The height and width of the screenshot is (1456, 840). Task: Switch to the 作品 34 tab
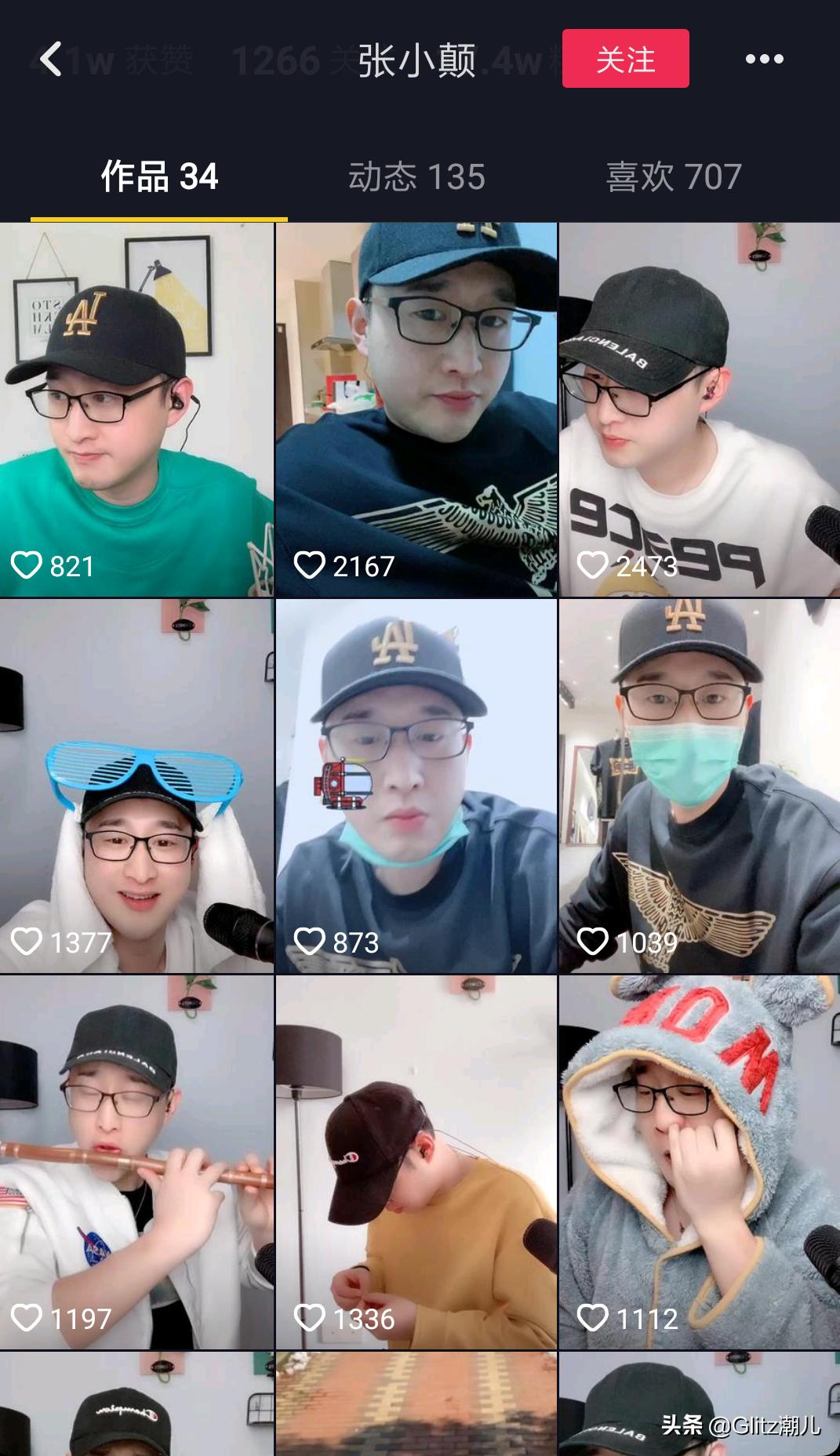(x=159, y=176)
